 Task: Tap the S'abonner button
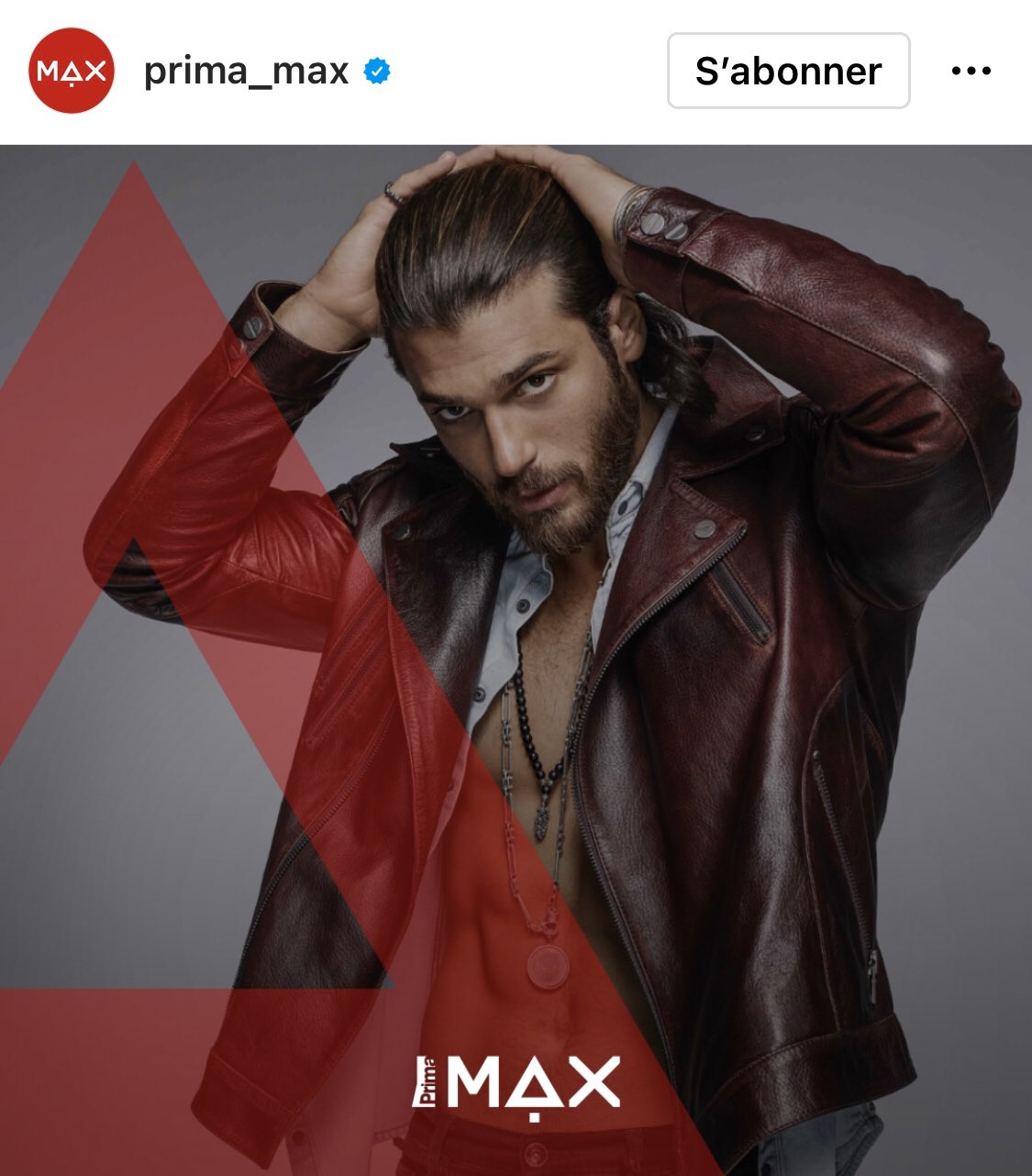[x=788, y=71]
